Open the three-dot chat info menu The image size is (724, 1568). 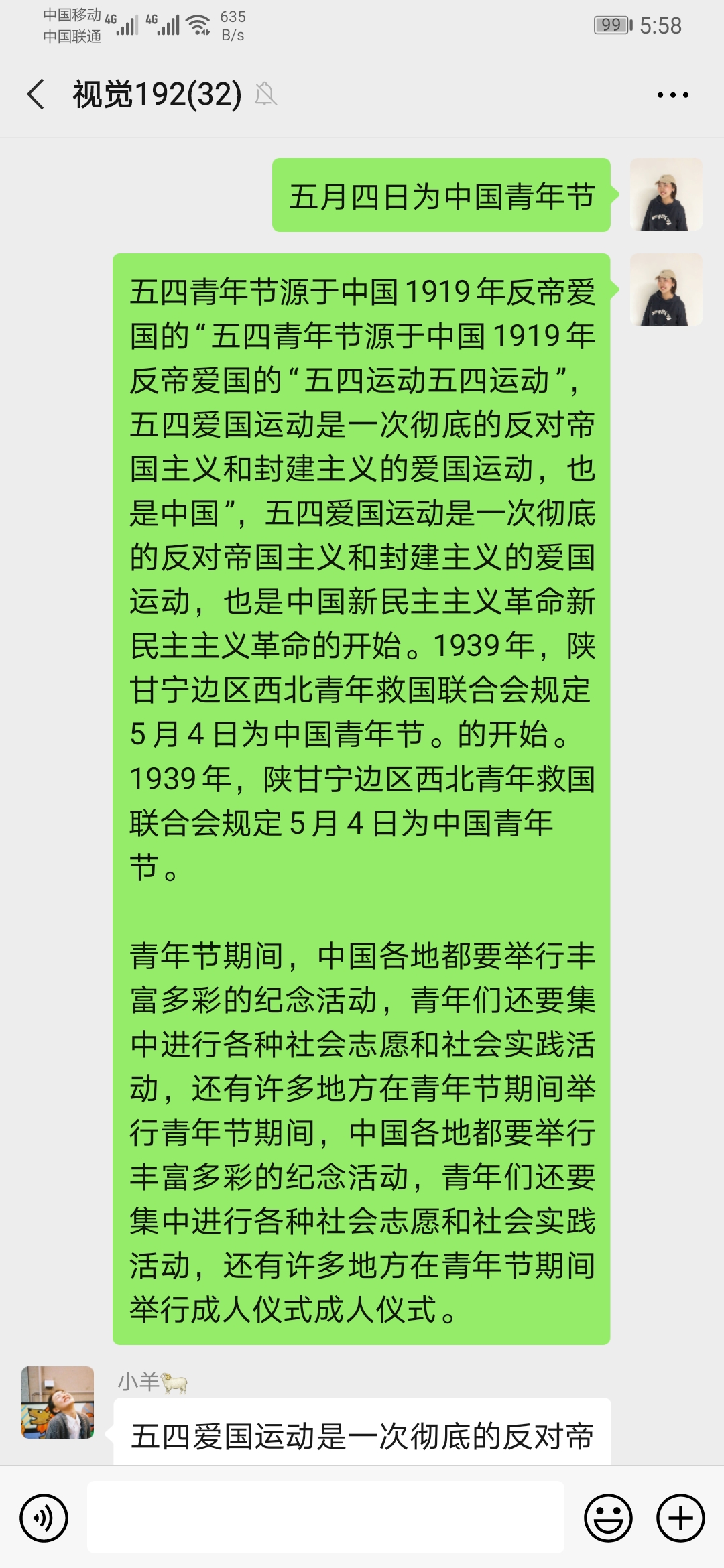pos(672,95)
